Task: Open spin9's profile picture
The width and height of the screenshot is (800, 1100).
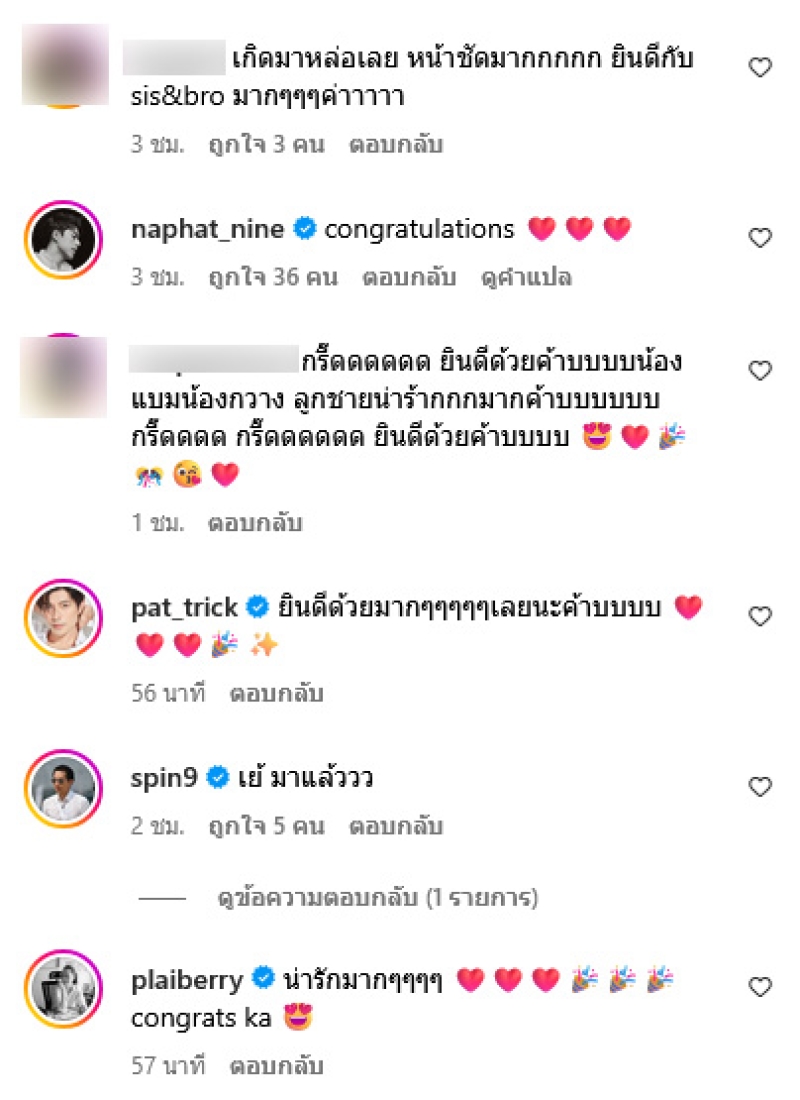Action: coord(63,788)
